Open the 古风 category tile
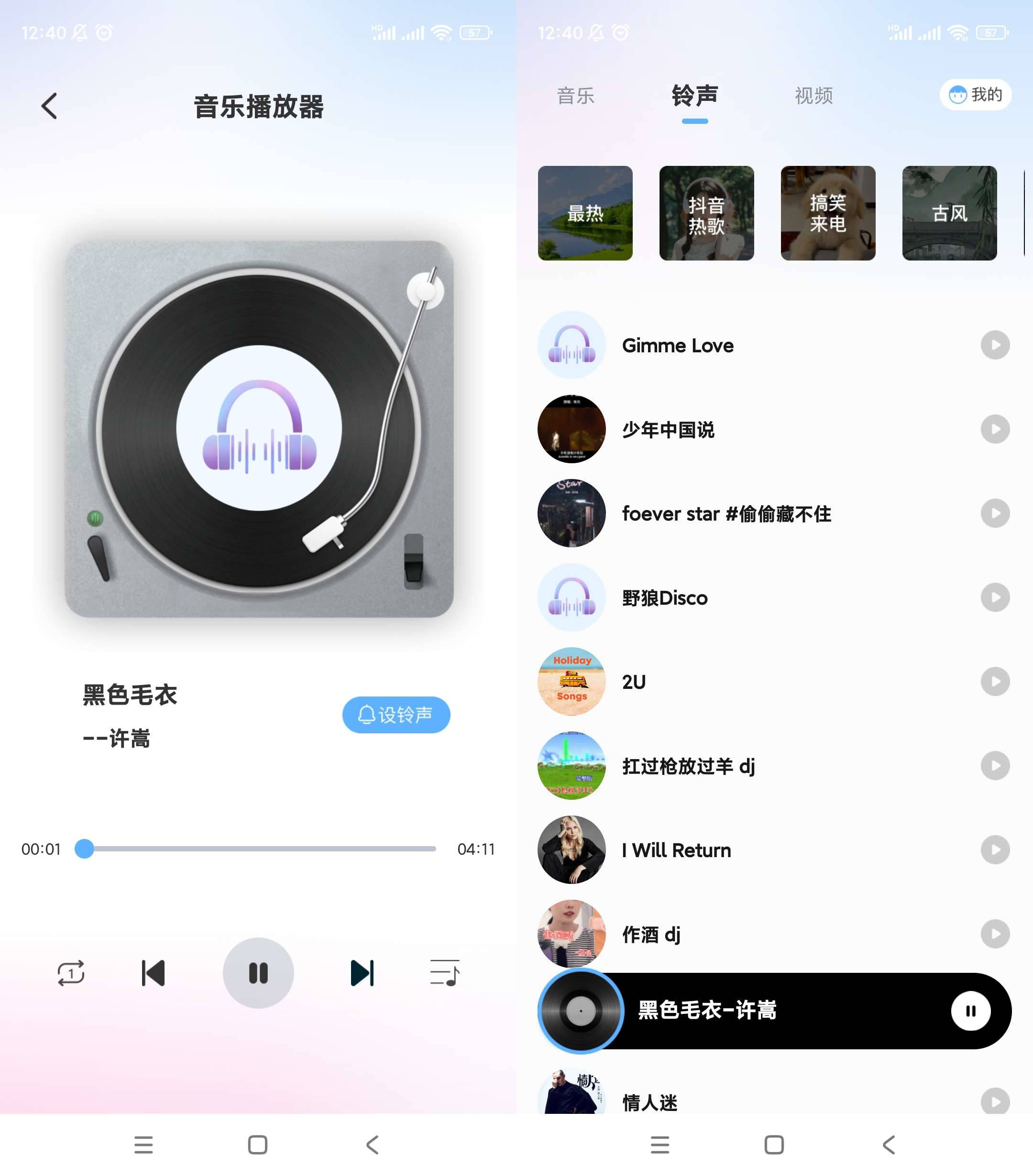The width and height of the screenshot is (1033, 1176). pyautogui.click(x=949, y=213)
